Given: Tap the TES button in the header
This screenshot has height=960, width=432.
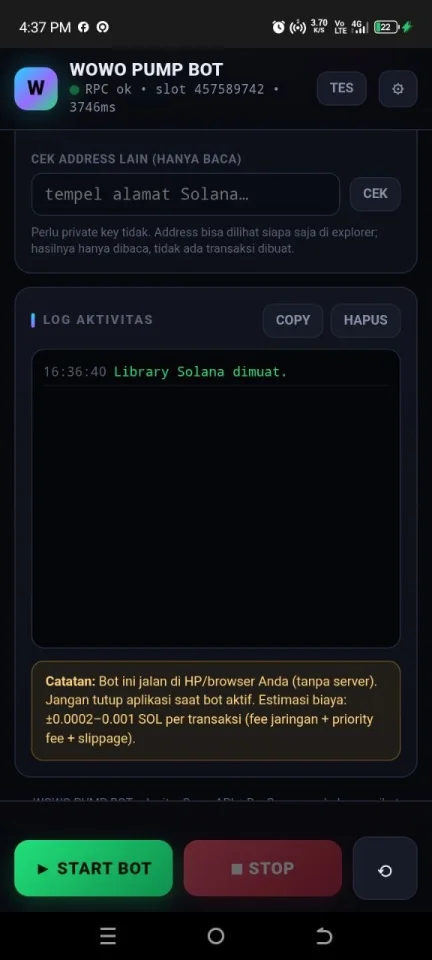Looking at the screenshot, I should click(341, 88).
